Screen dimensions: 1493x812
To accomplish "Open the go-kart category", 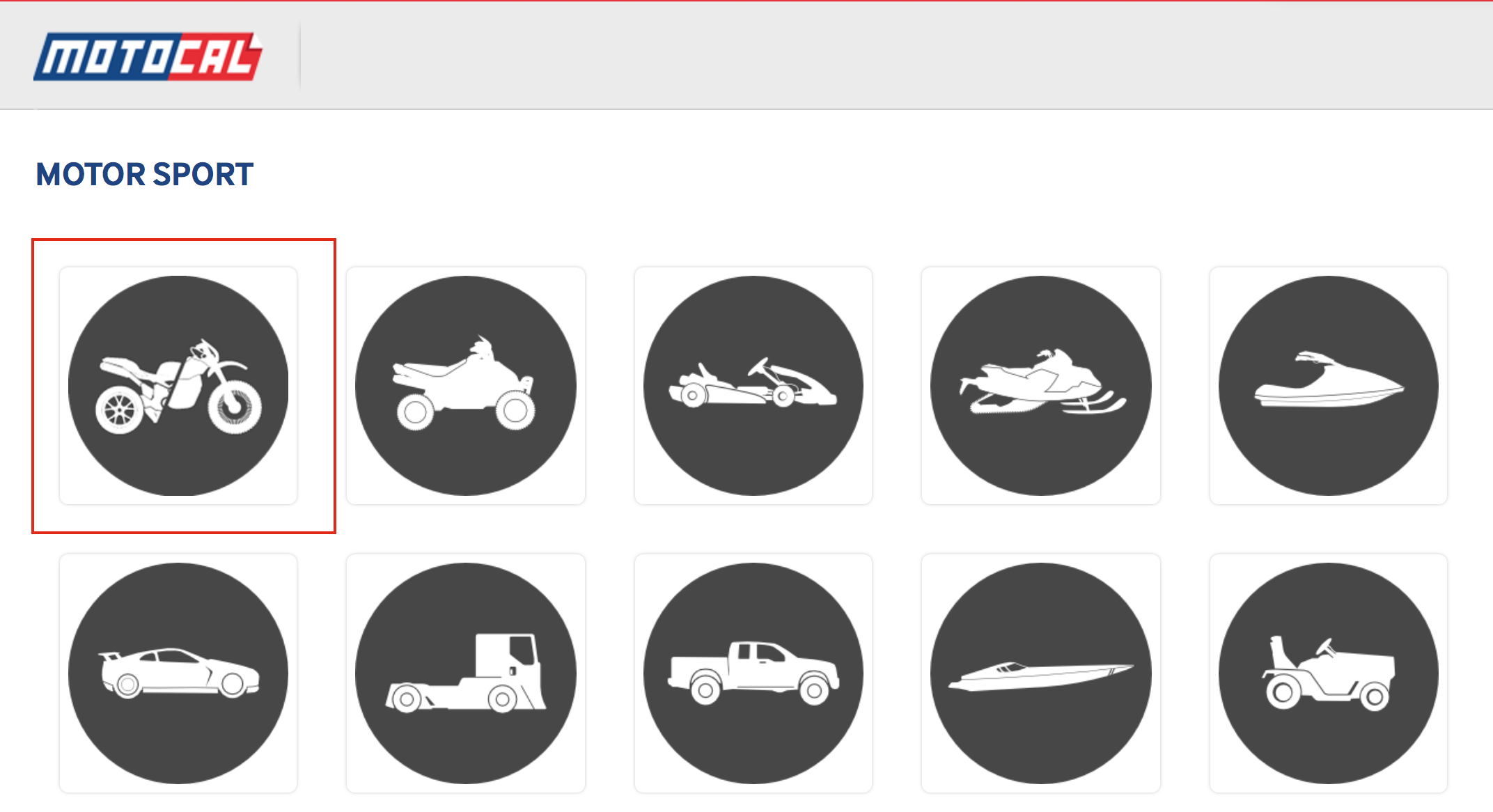I will 753,386.
